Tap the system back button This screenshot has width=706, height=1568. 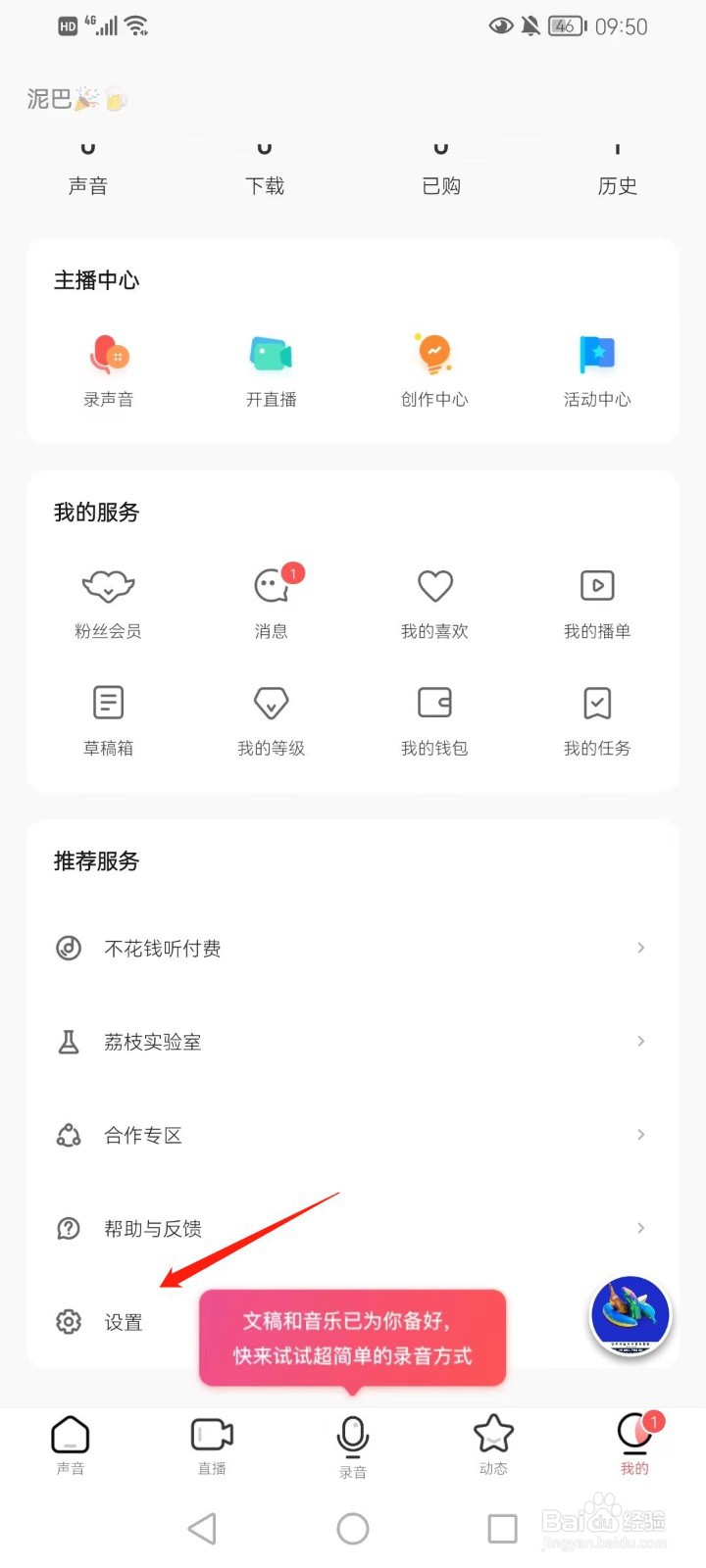[202, 1528]
